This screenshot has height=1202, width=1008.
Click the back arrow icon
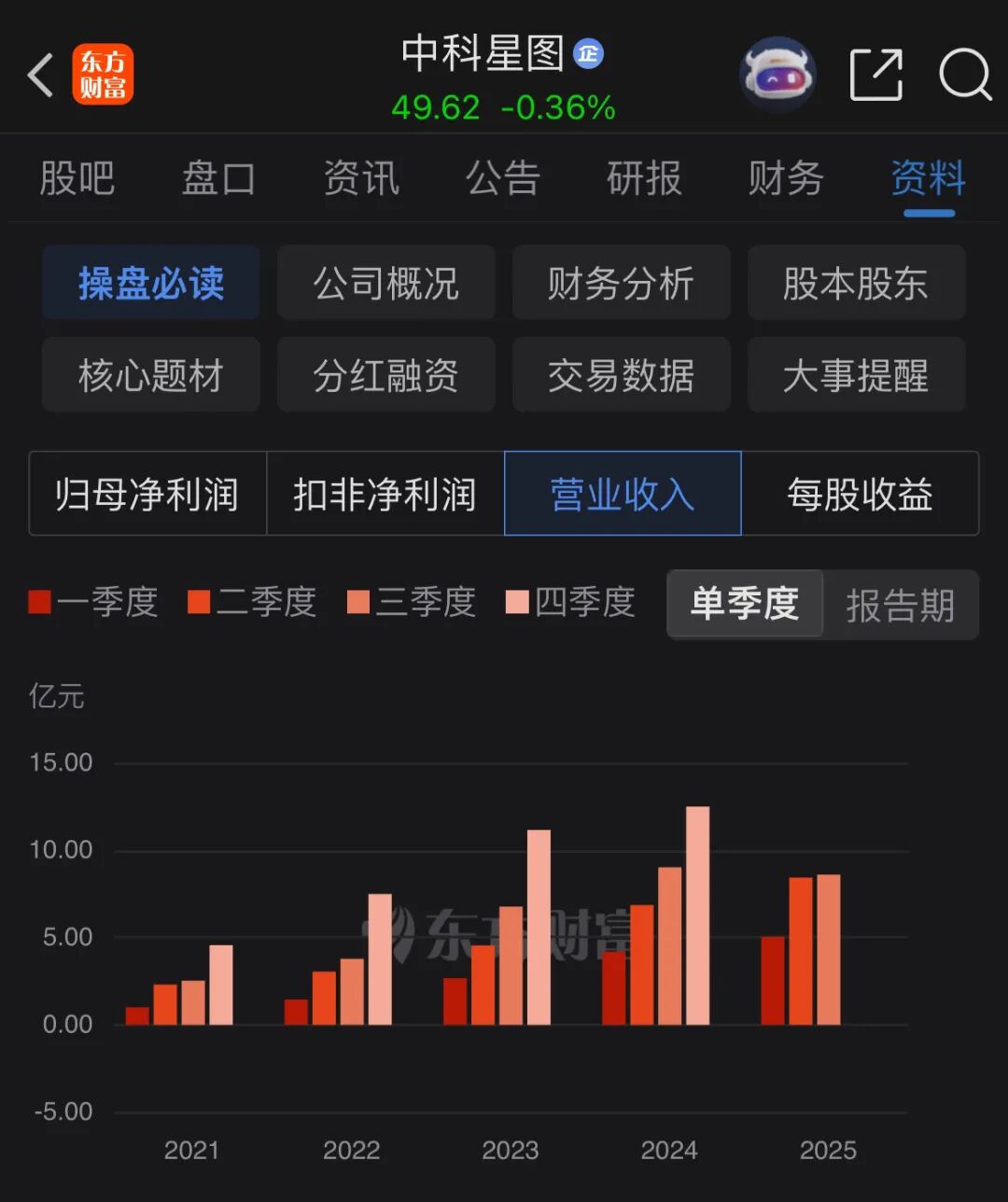click(39, 75)
